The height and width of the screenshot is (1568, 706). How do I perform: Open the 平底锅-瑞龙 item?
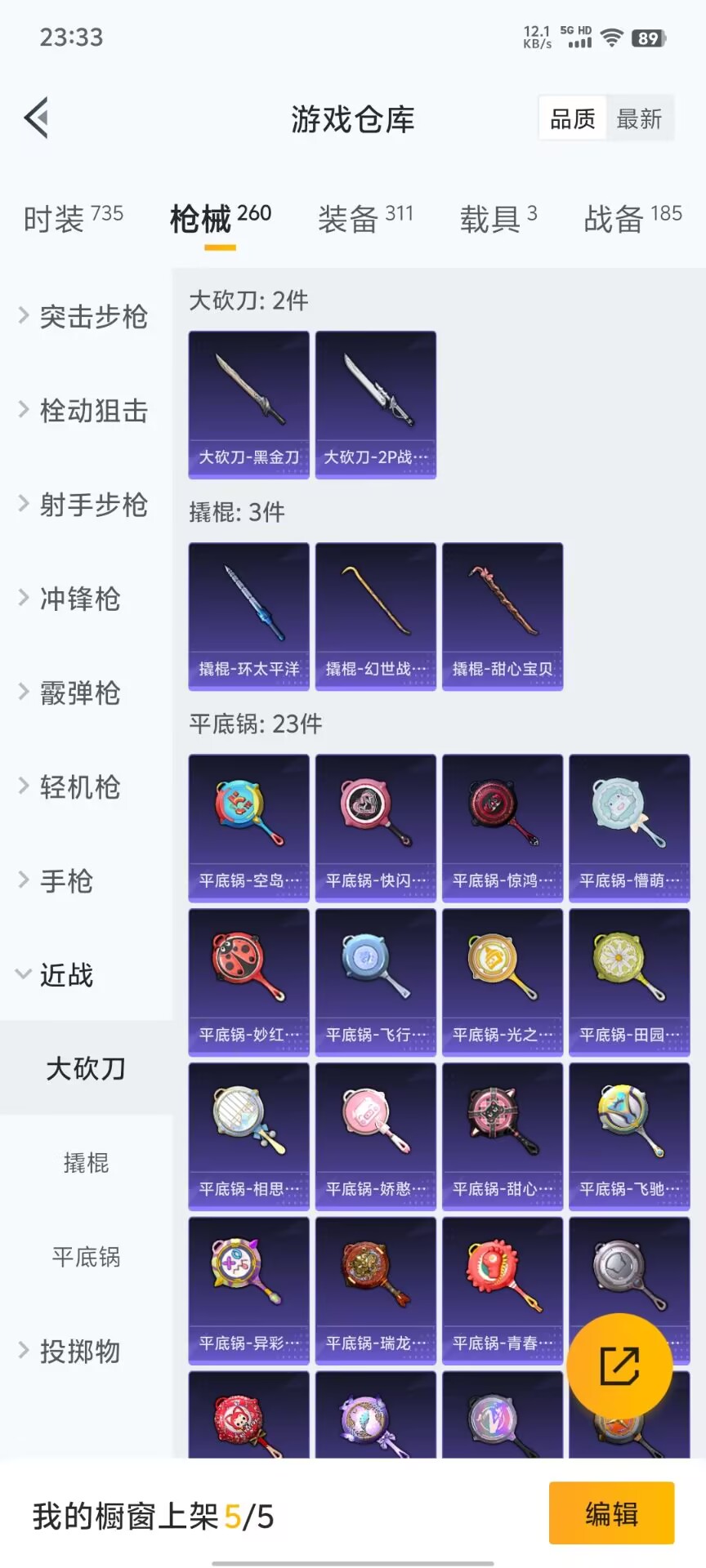(375, 1290)
